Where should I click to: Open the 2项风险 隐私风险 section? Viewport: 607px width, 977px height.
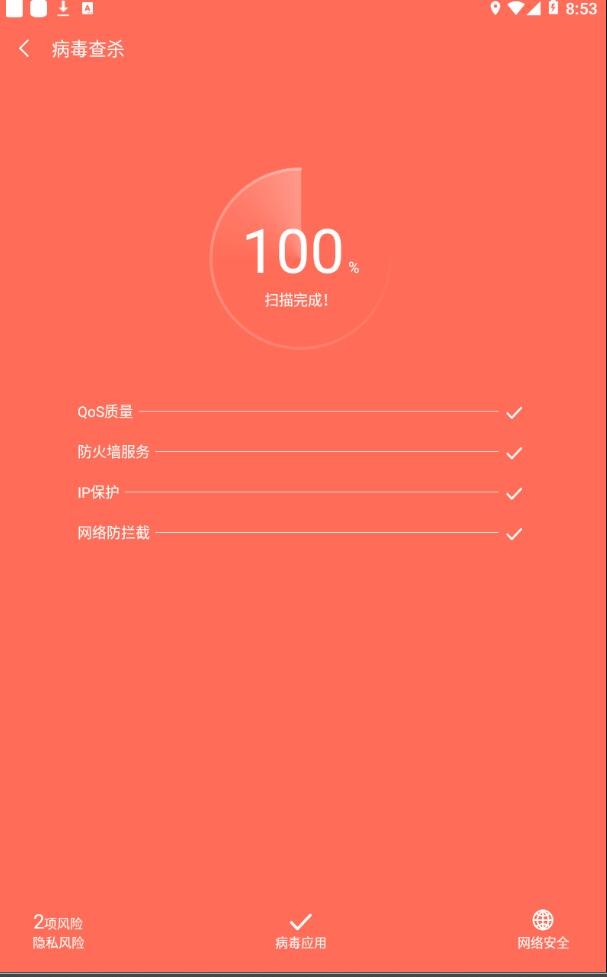[x=58, y=931]
